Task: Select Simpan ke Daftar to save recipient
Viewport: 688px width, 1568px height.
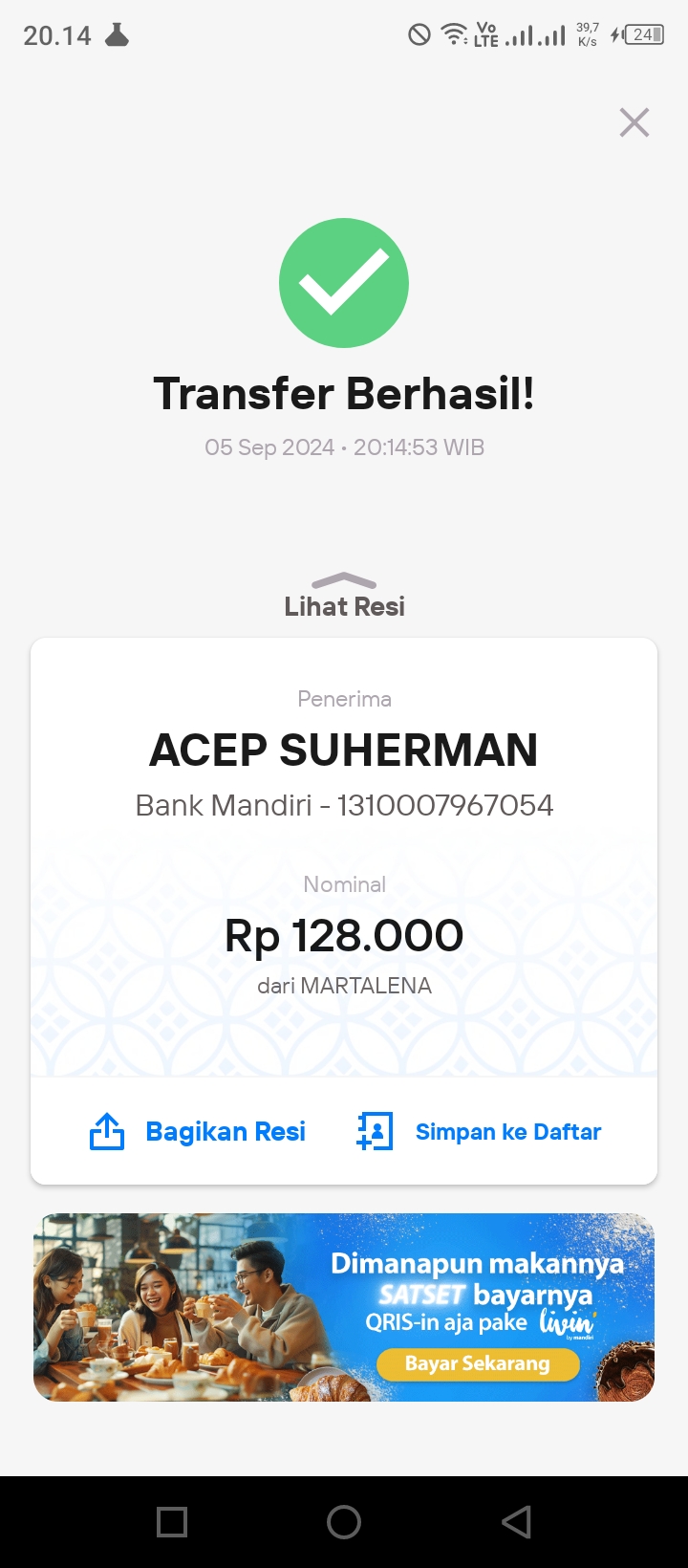Action: [x=479, y=1132]
